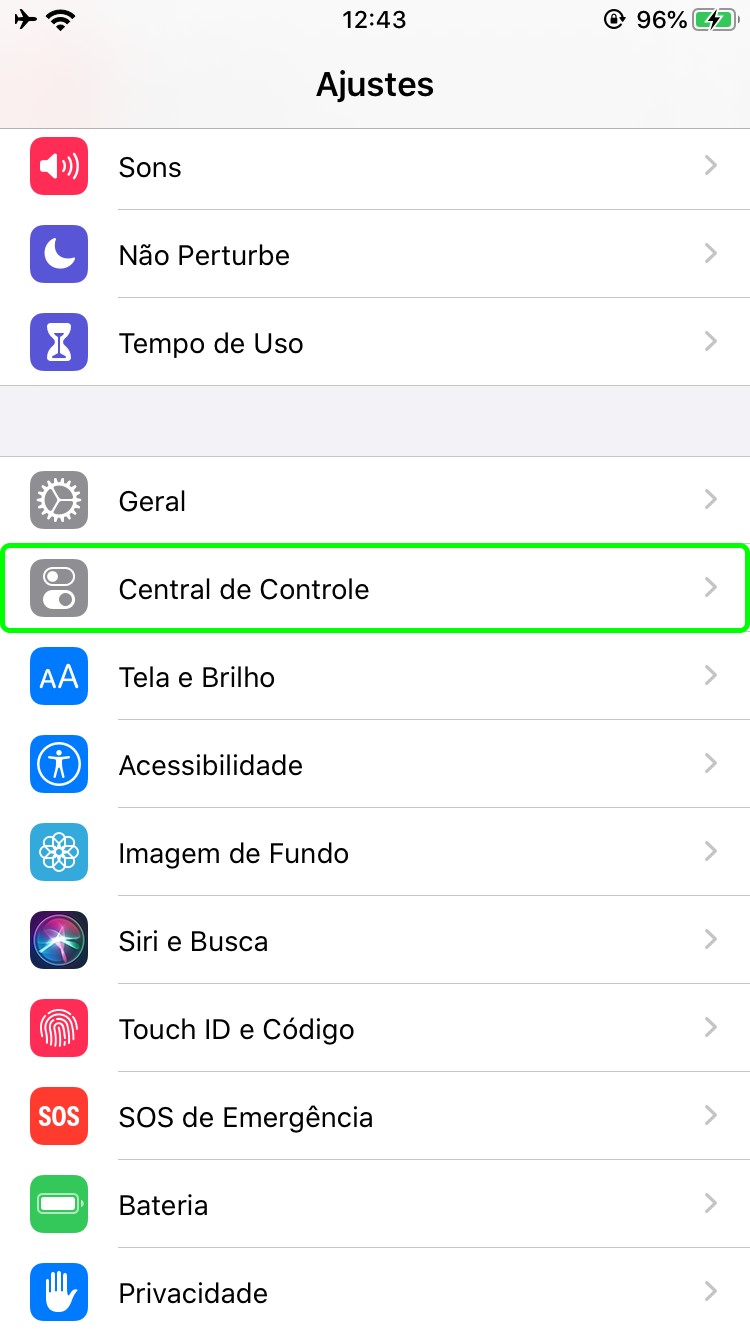
Task: Open the Privacidade row
Action: pyautogui.click(x=375, y=1292)
